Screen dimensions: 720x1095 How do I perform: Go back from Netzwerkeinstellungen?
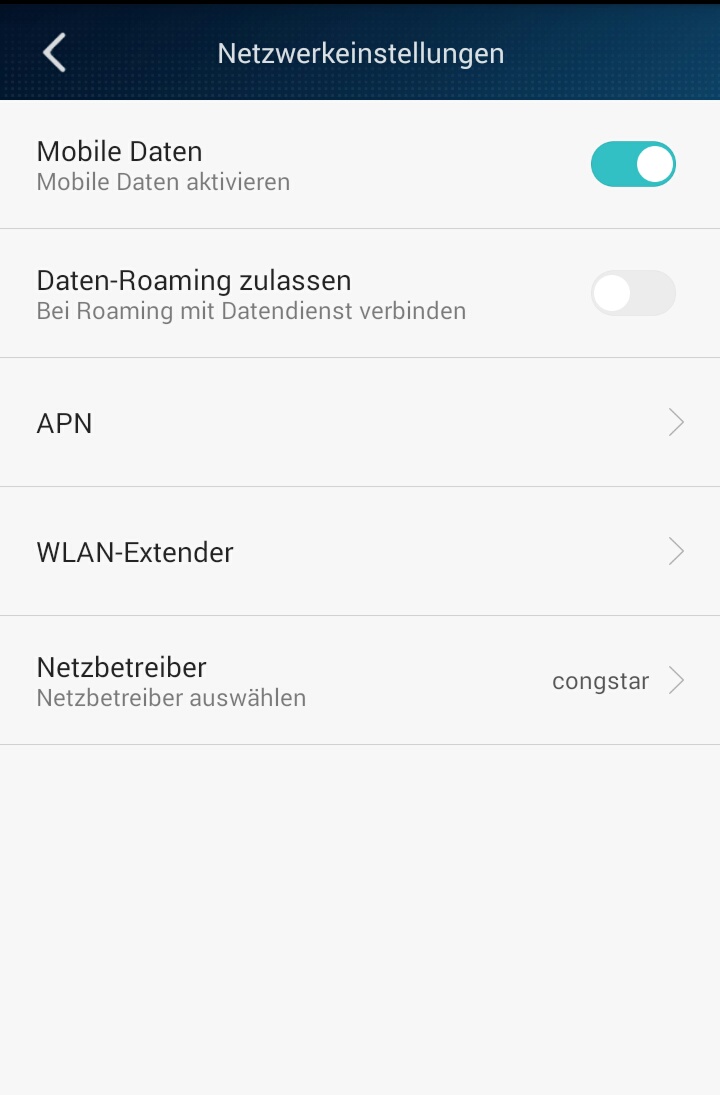55,52
